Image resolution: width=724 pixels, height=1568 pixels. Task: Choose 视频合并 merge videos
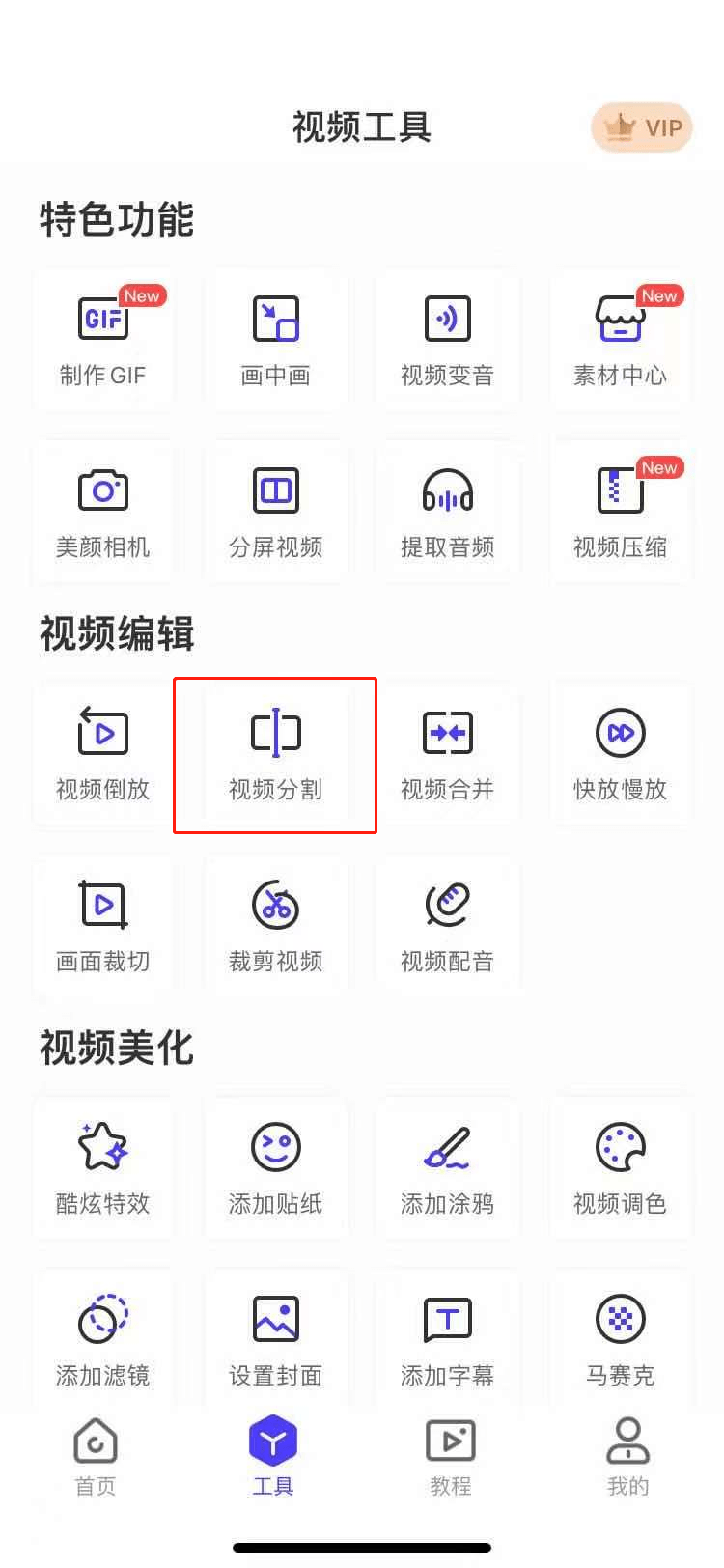(448, 754)
